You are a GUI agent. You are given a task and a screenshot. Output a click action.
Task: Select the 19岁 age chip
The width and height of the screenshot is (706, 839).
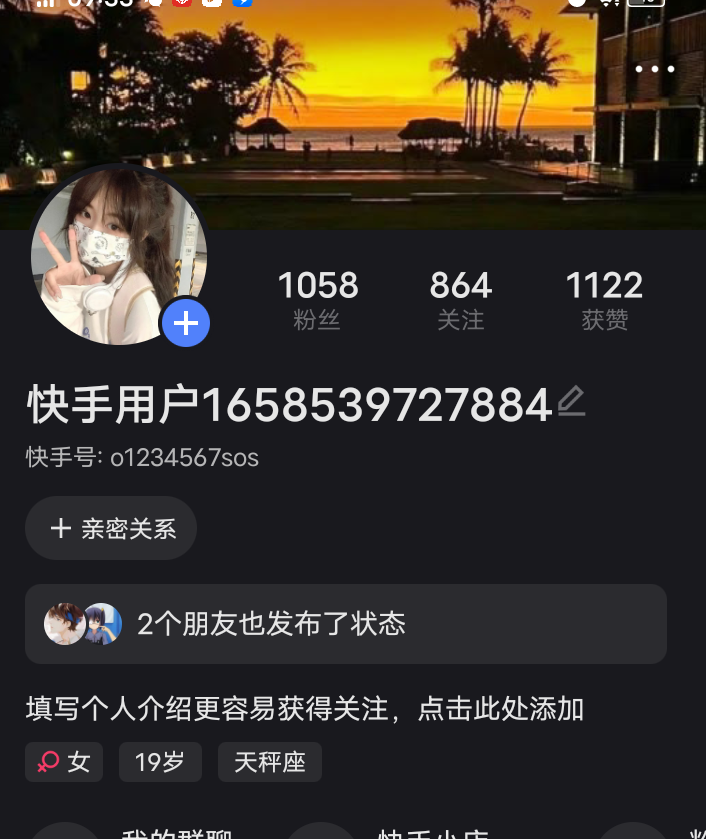click(160, 762)
